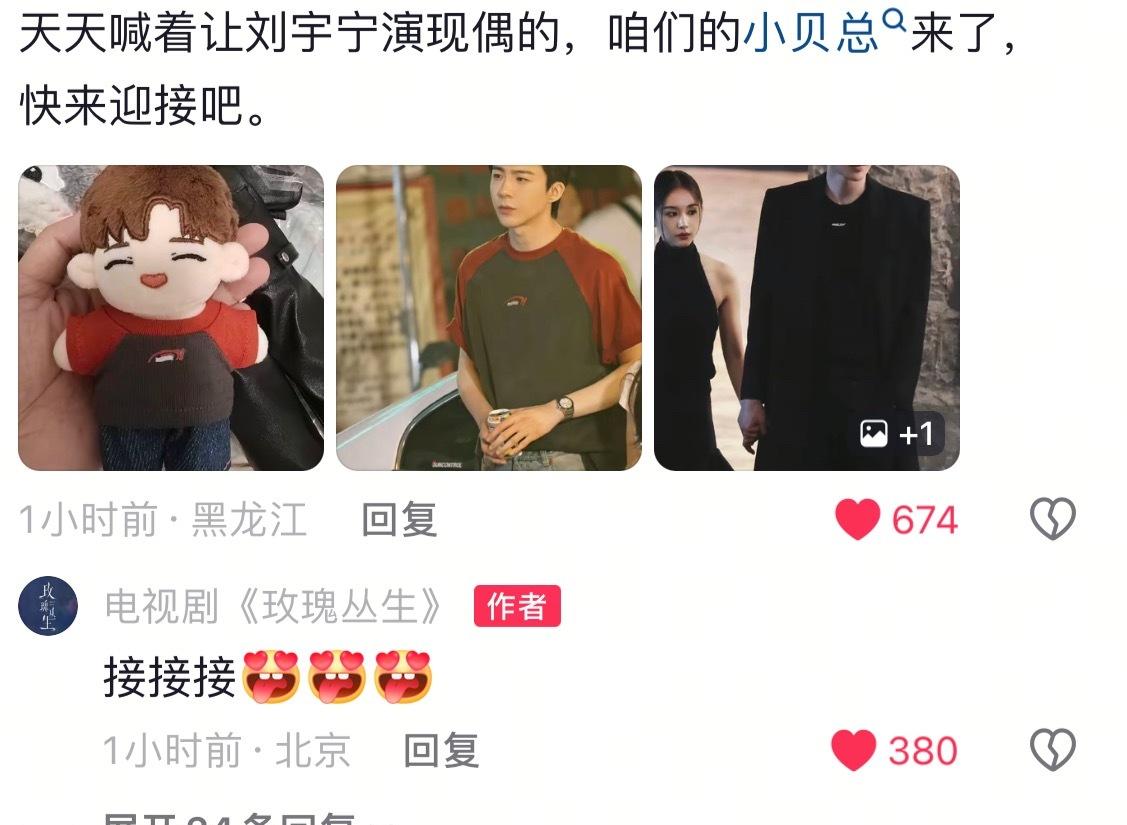
Task: Dislike the 接接接 reply
Action: click(1053, 751)
